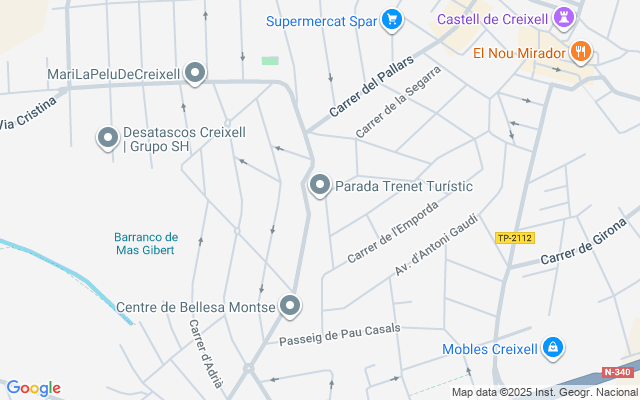Tap the El Nou Mirador restaurant pin
Viewport: 640px width, 400px height.
(581, 53)
